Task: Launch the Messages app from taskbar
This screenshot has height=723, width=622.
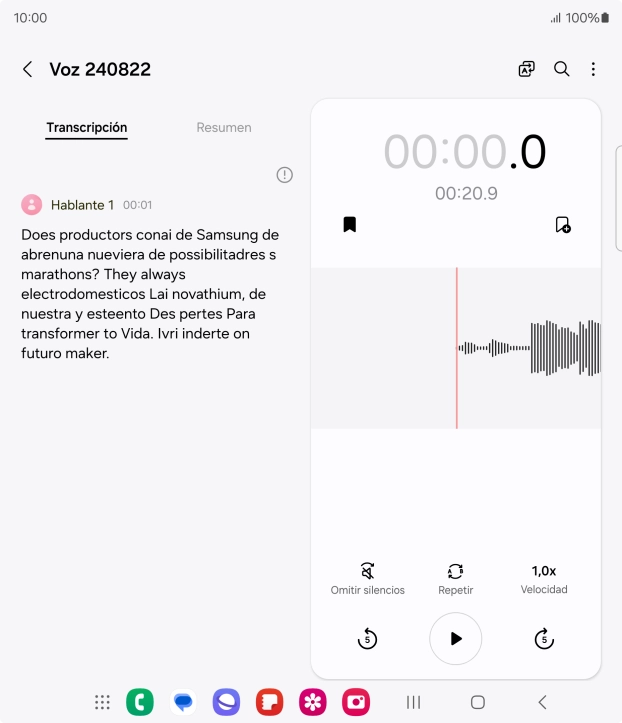Action: point(183,702)
